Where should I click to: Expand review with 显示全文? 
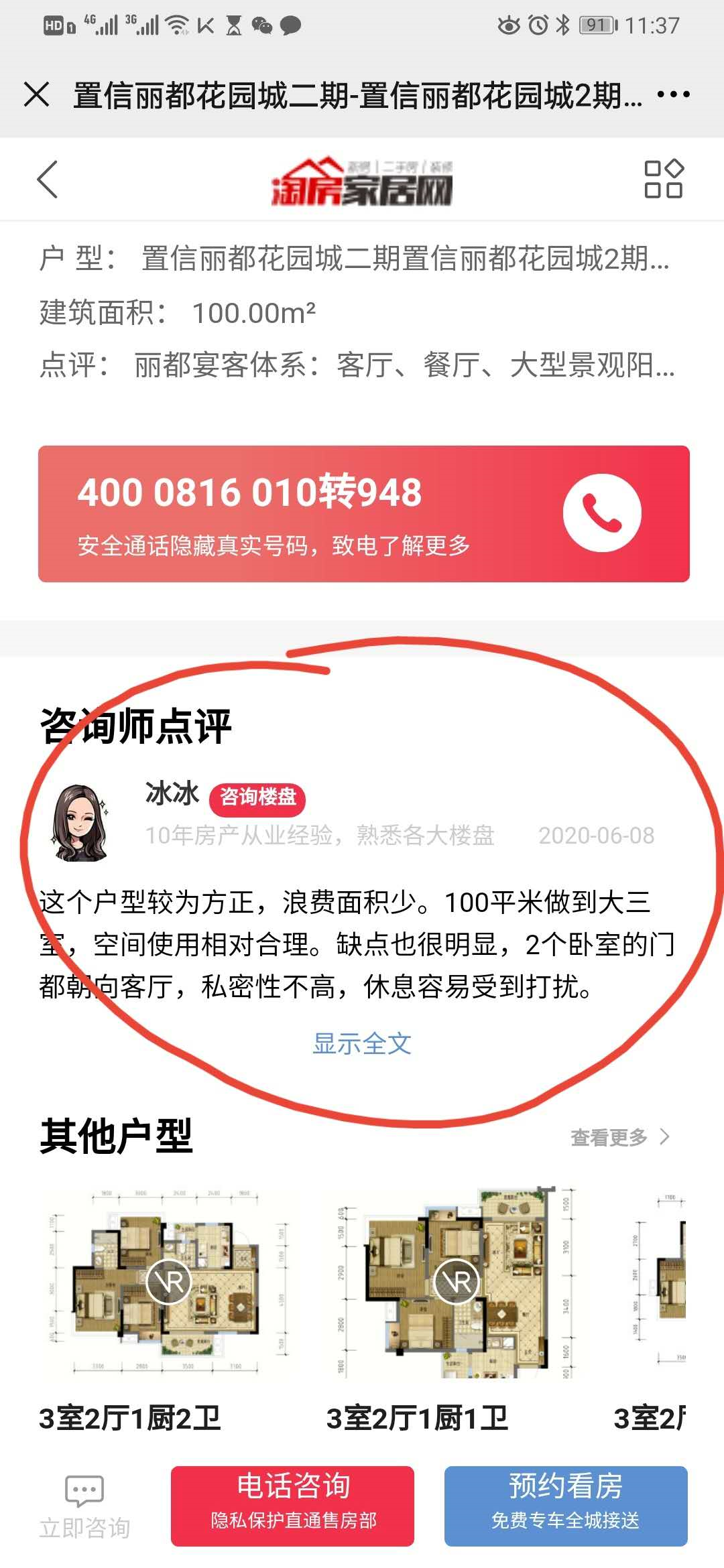[x=362, y=1043]
